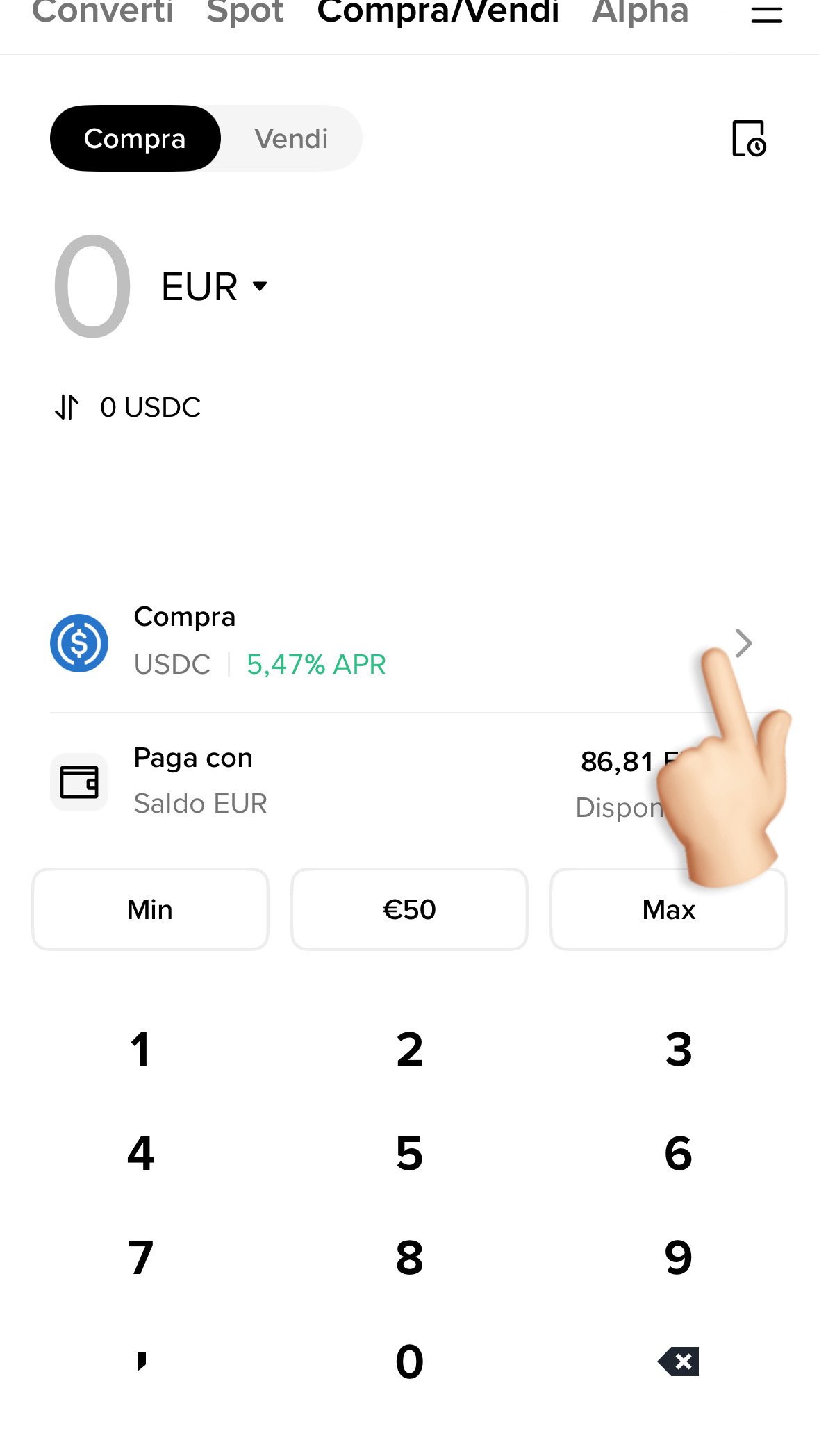Image resolution: width=819 pixels, height=1456 pixels.
Task: Delete the last digit with backspace
Action: pyautogui.click(x=678, y=1362)
